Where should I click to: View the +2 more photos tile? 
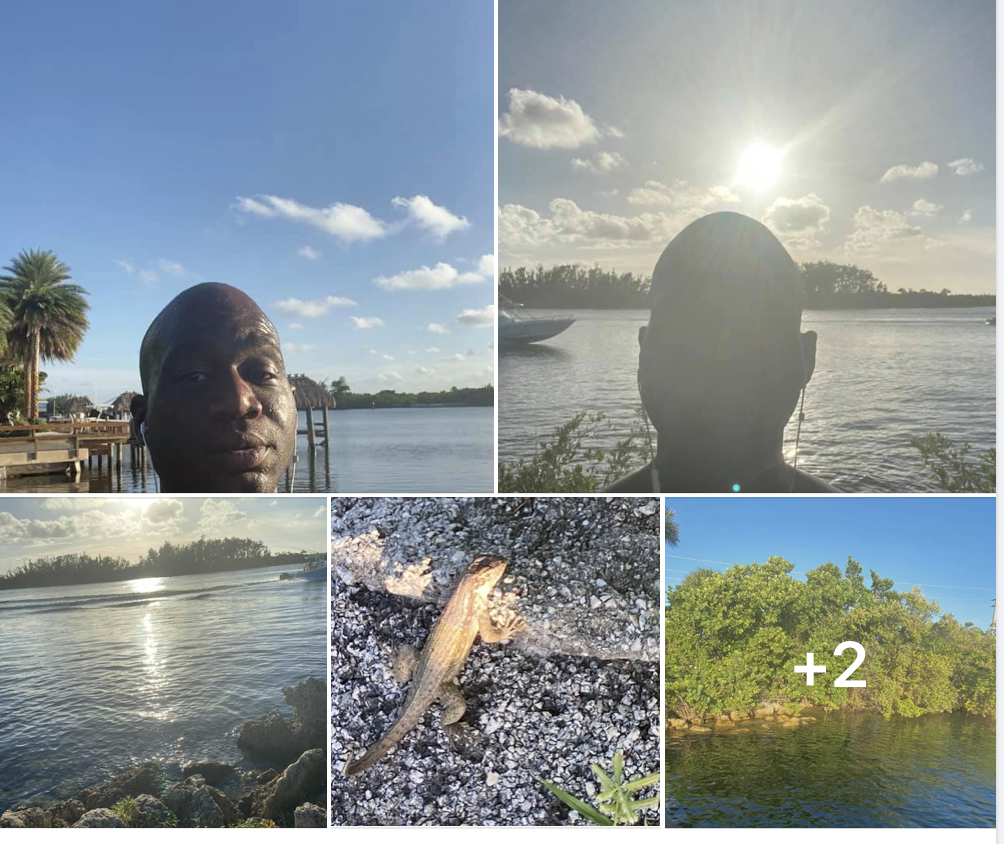[x=830, y=662]
